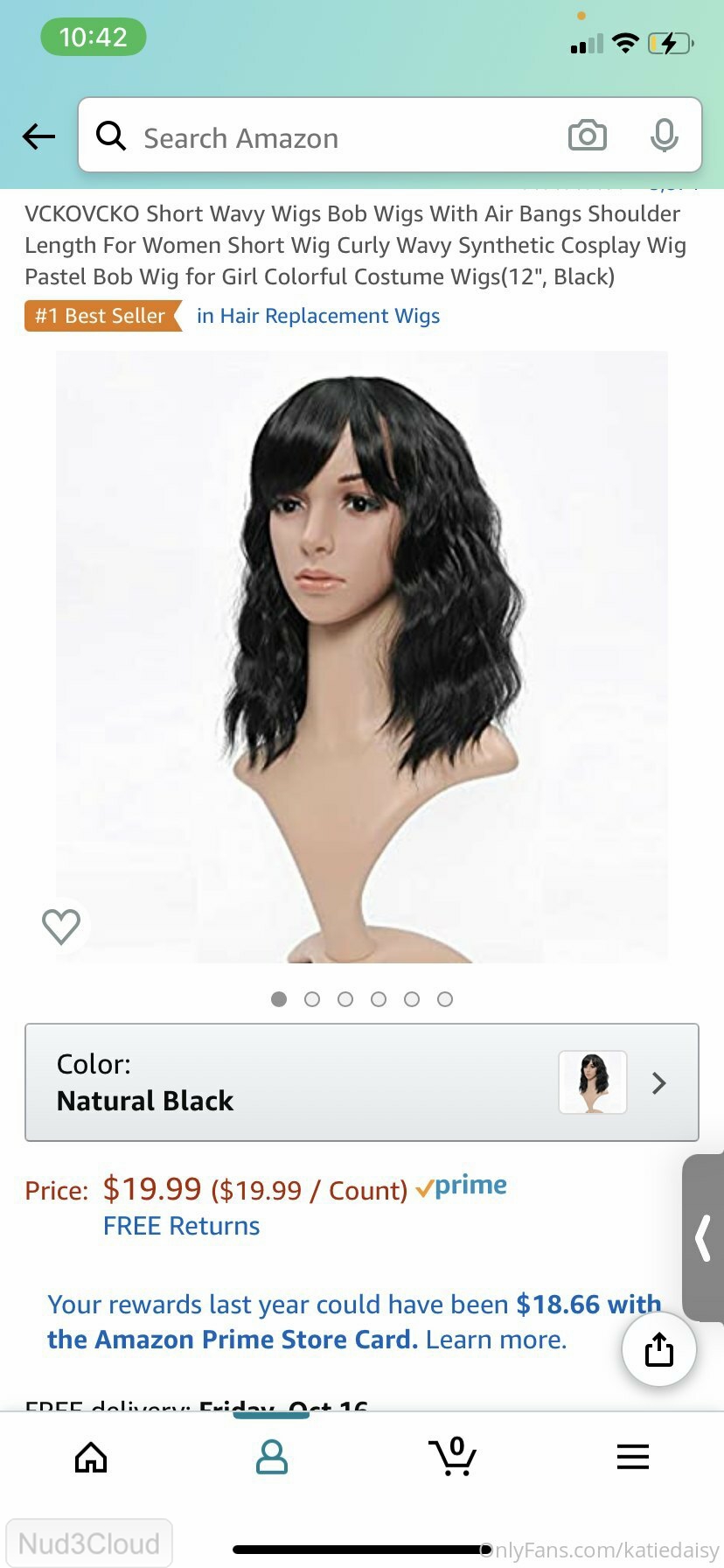Open the wig product image

click(x=362, y=656)
